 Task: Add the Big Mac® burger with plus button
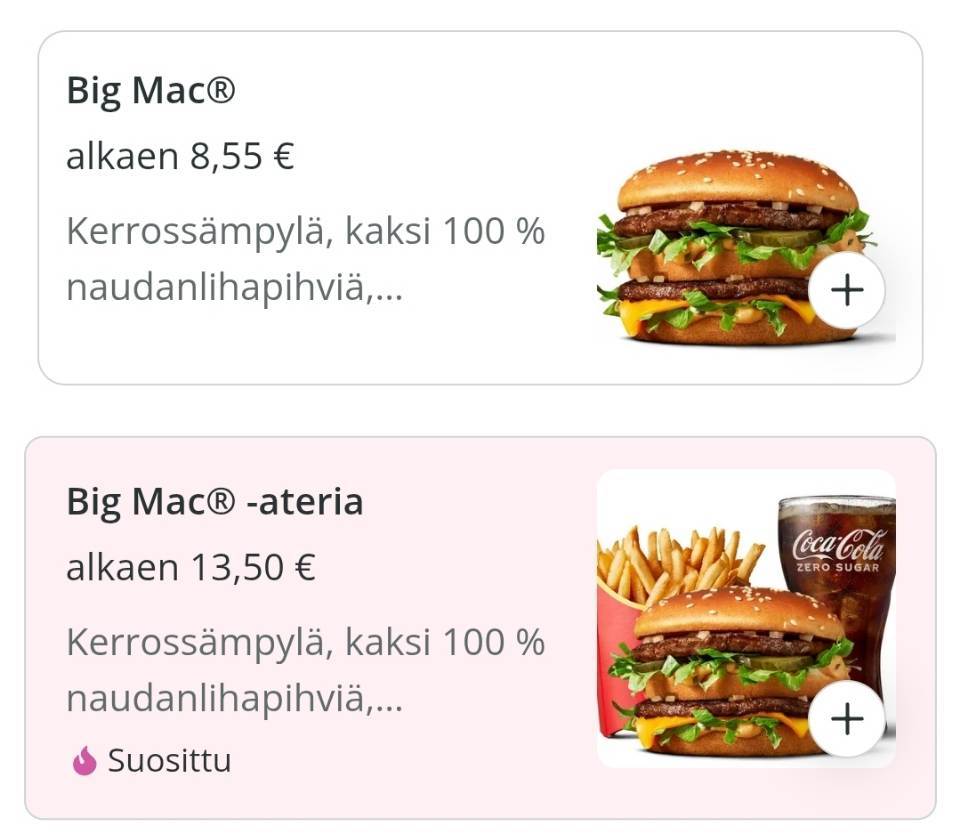click(x=846, y=290)
